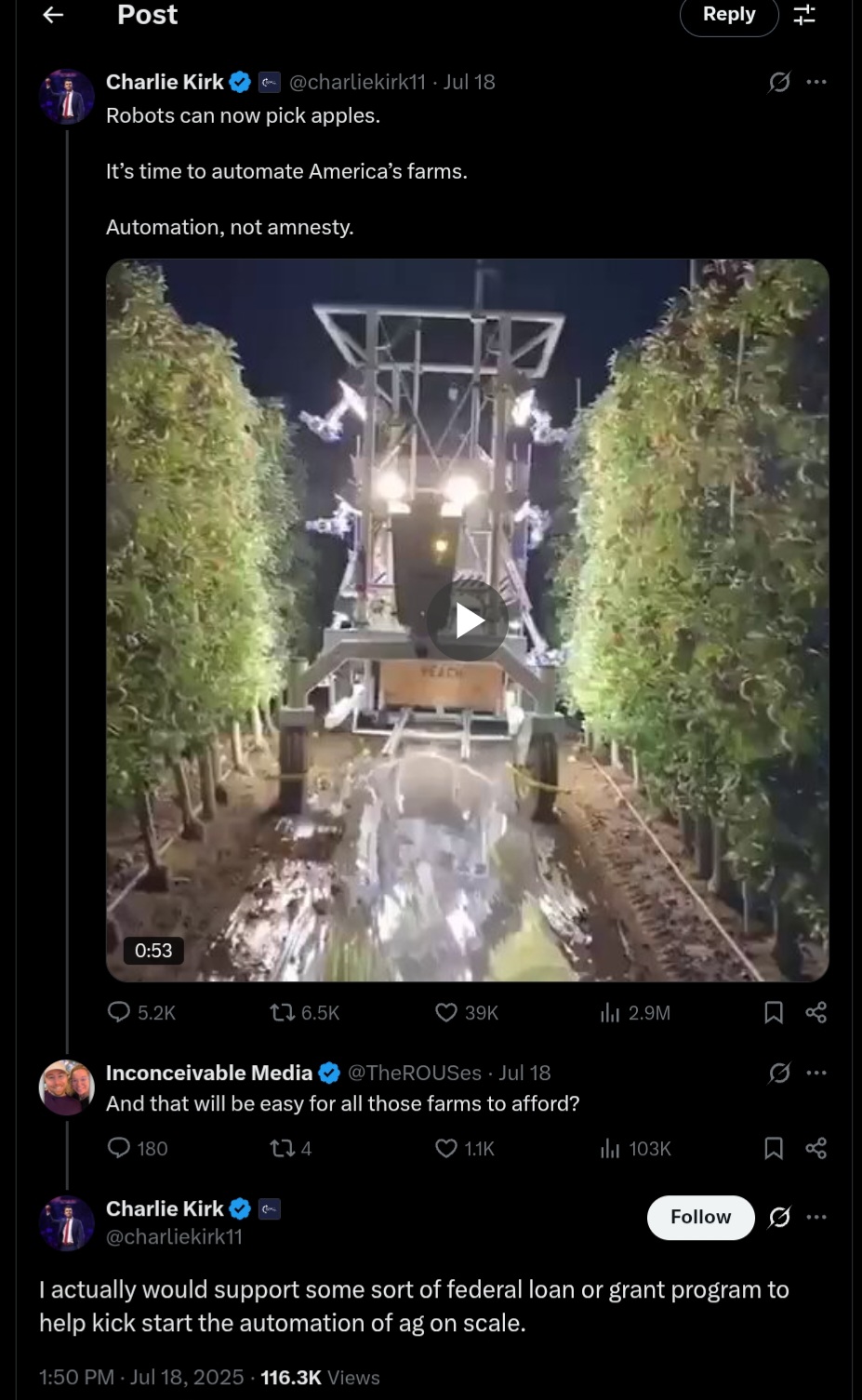Reply to Inconceivable Media's comment
Image resolution: width=862 pixels, height=1400 pixels.
(119, 1149)
